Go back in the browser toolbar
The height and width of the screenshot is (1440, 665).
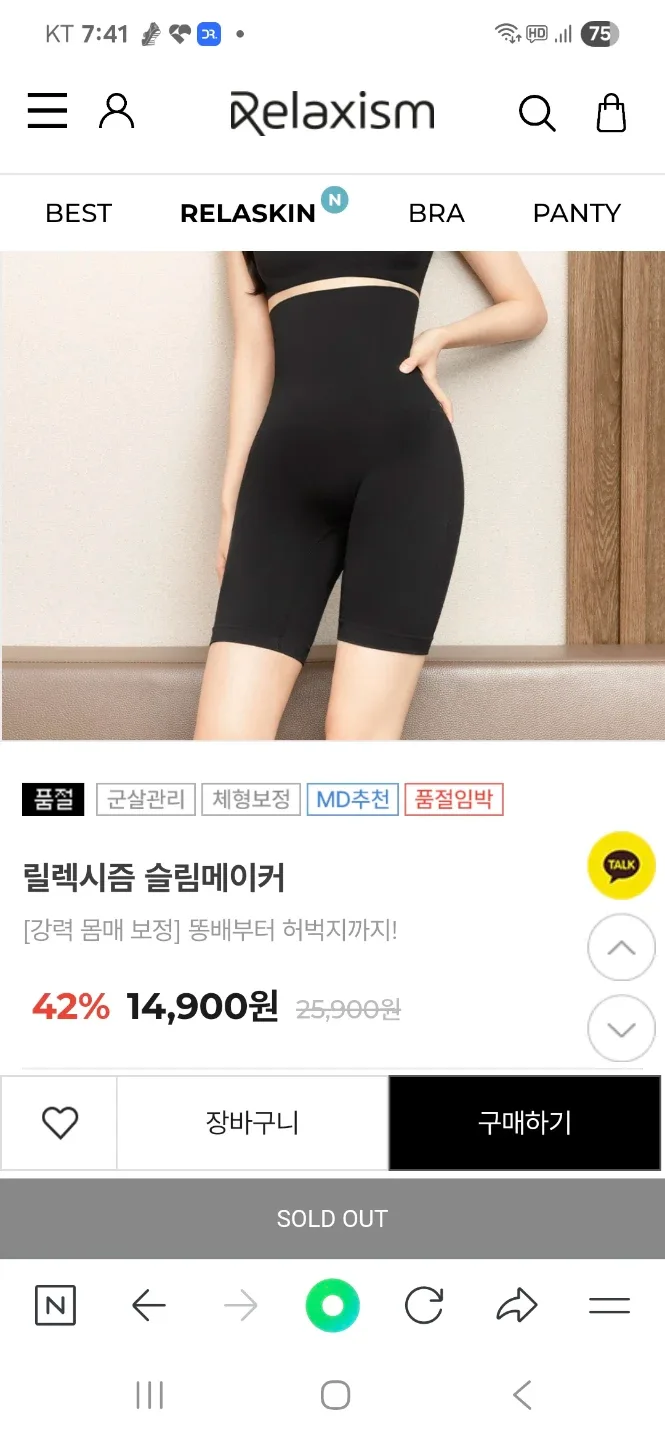(149, 1306)
